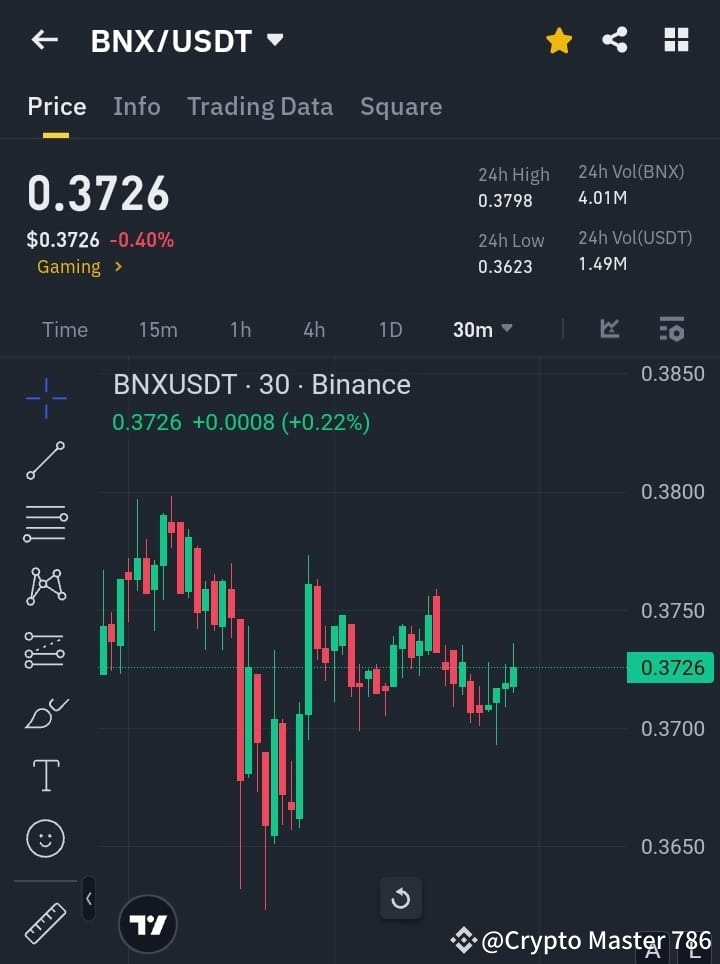Open the chart style selector icon
This screenshot has height=964, width=720.
pos(671,329)
